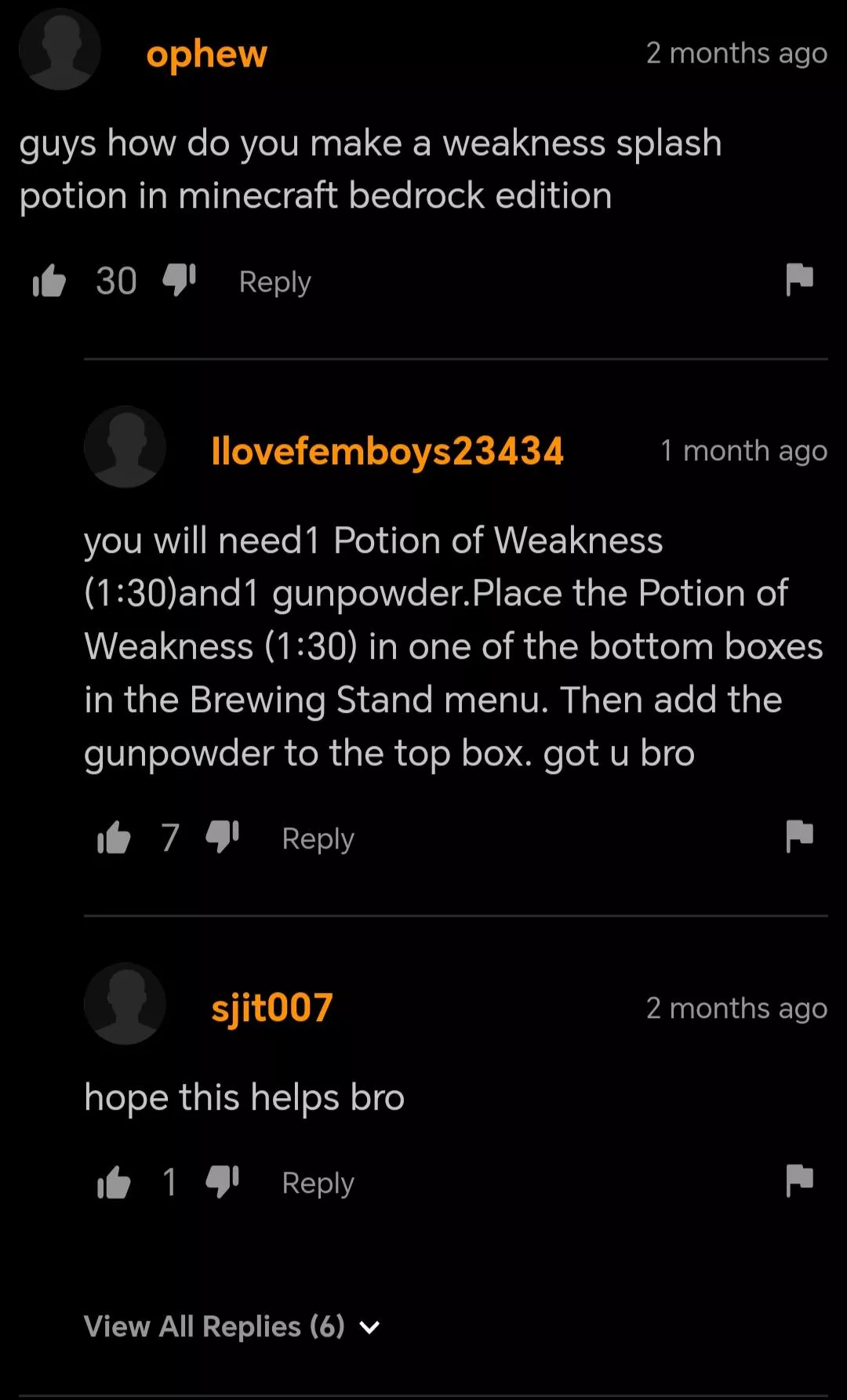Reply to ophew's comment
847x1400 pixels.
(274, 282)
